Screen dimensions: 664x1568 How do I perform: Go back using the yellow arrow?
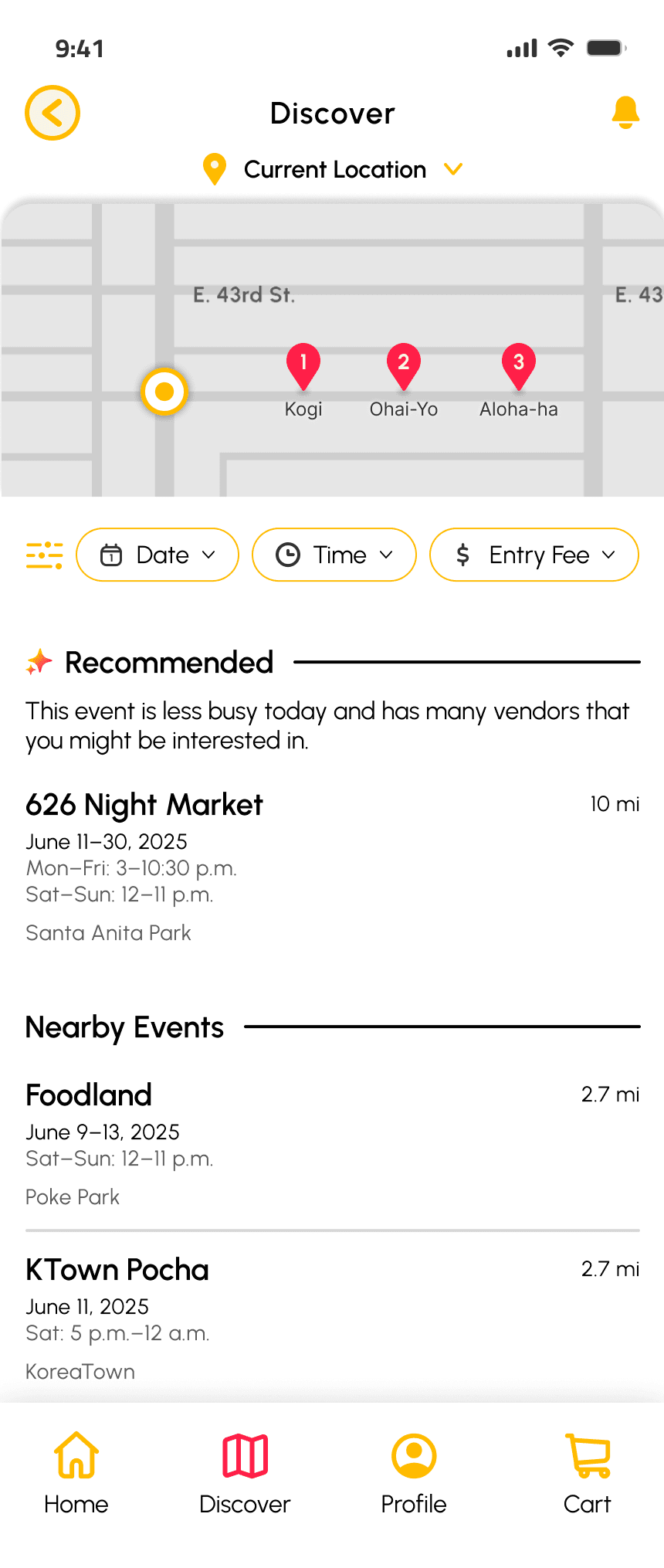tap(53, 113)
